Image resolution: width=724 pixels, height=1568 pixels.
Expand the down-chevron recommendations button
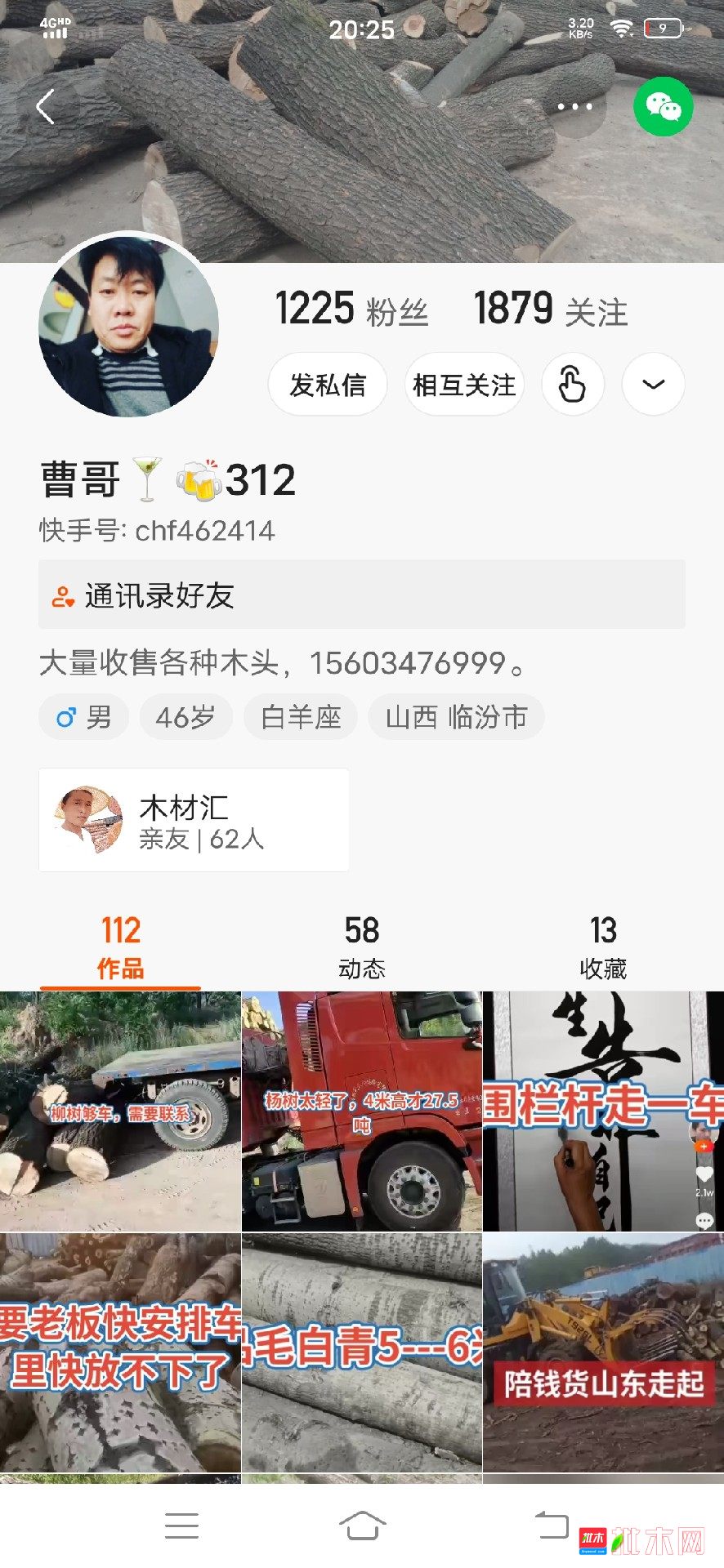pyautogui.click(x=653, y=385)
